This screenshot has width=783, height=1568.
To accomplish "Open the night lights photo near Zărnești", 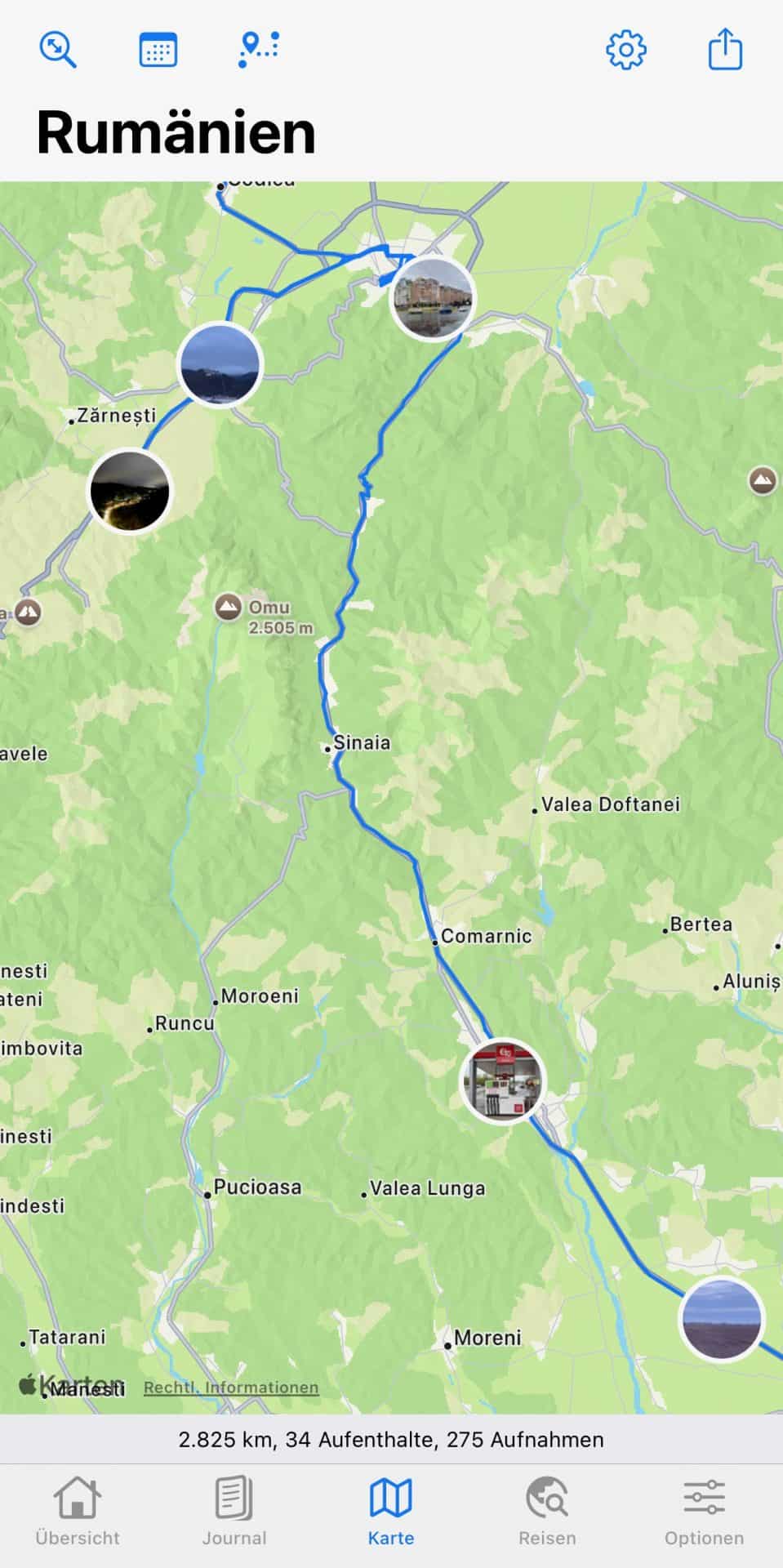I will coord(130,490).
